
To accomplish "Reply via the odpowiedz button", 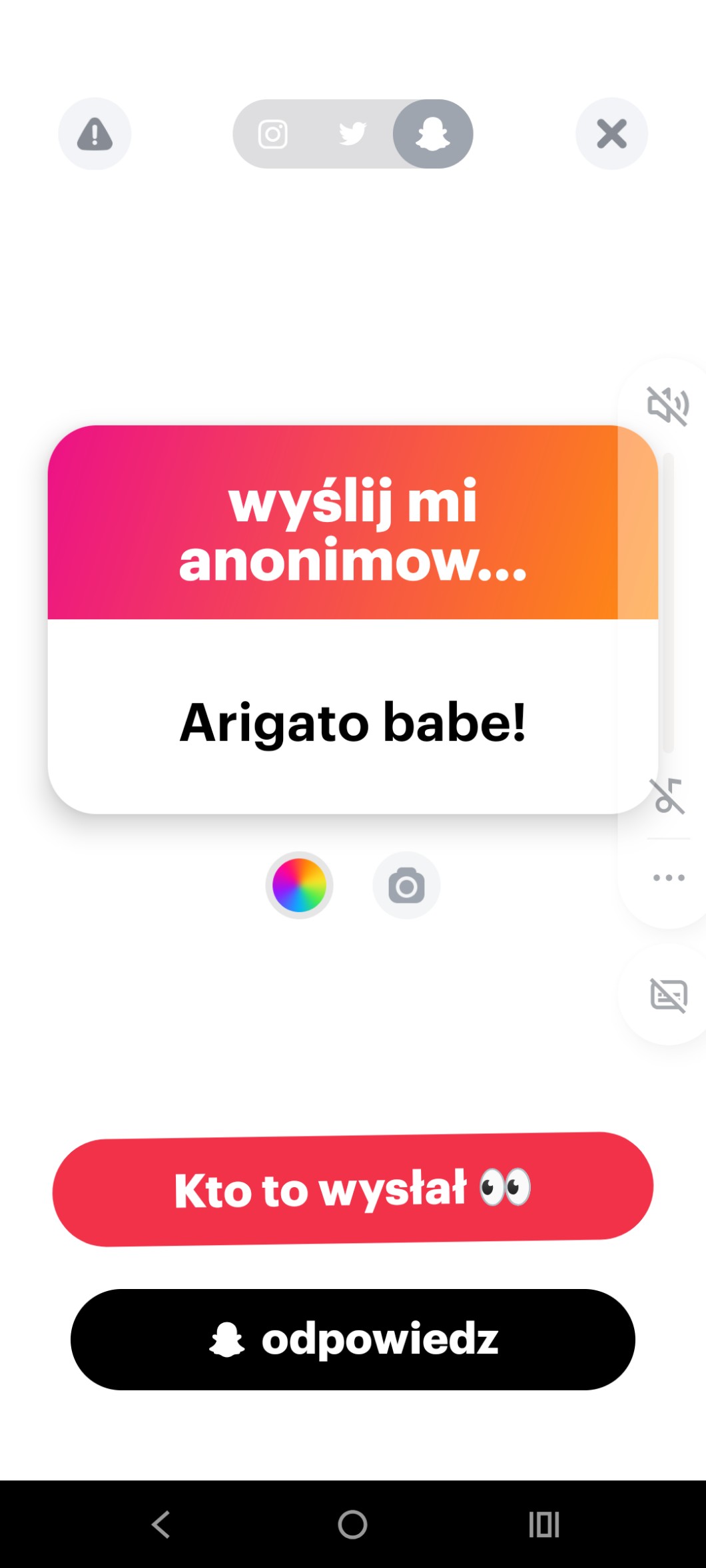I will pos(353,1339).
